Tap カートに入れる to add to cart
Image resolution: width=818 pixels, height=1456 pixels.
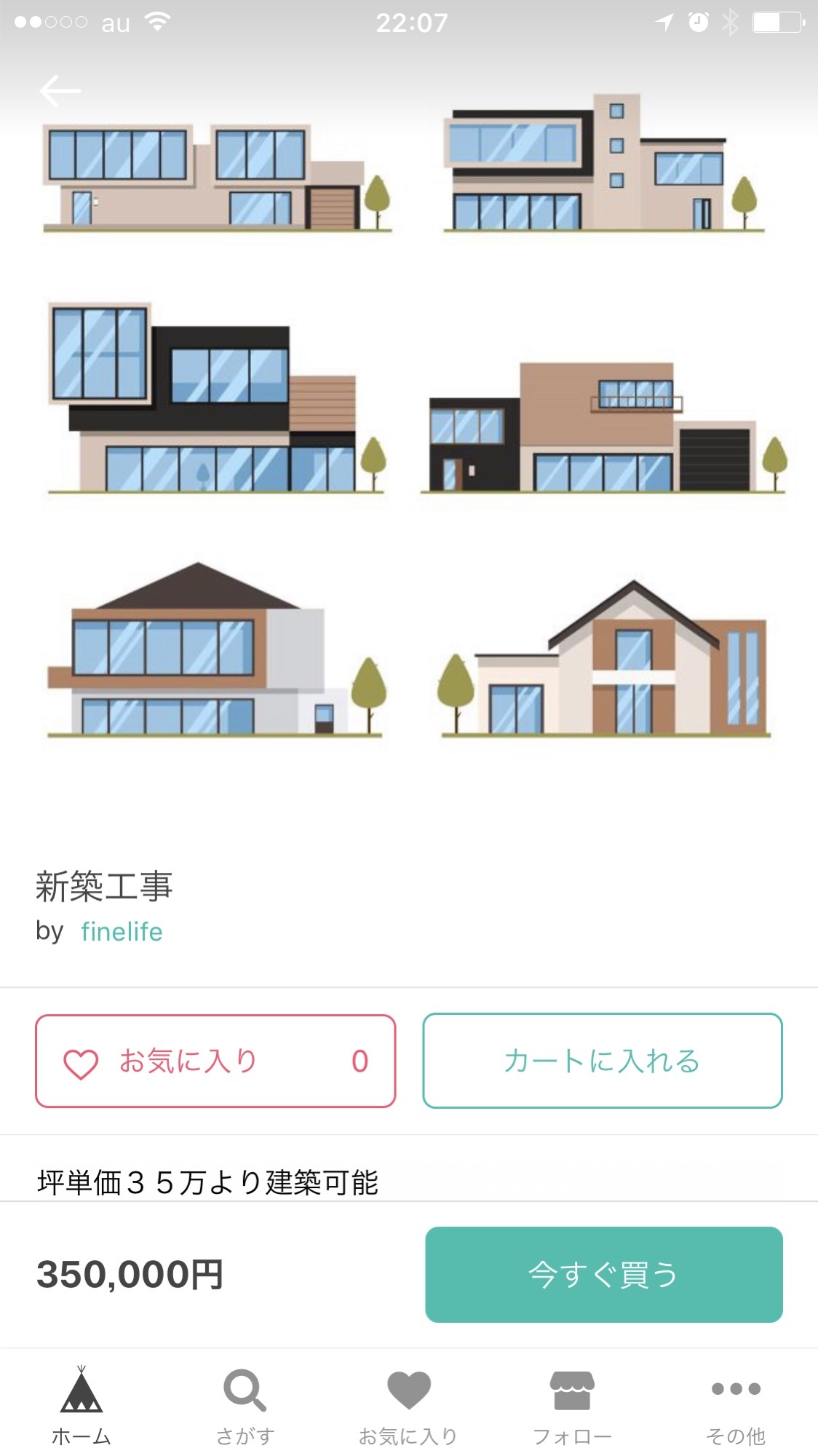(603, 1061)
